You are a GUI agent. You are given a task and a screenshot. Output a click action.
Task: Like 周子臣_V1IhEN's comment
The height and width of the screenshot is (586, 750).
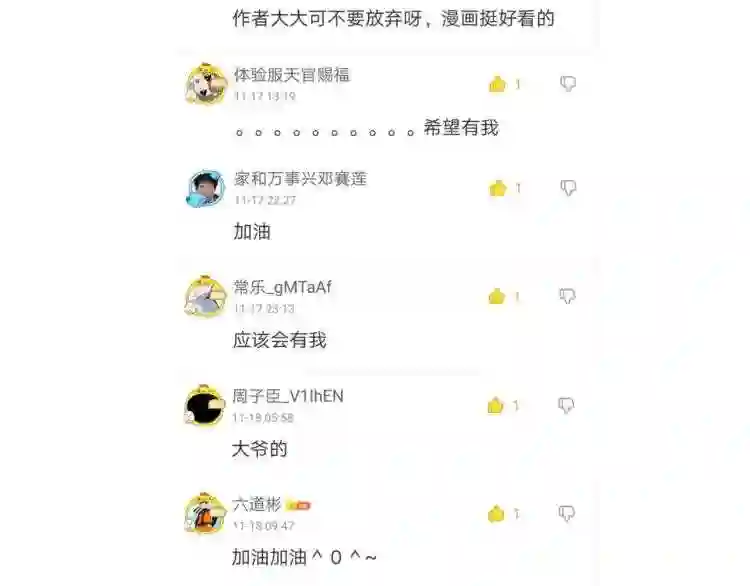click(496, 406)
